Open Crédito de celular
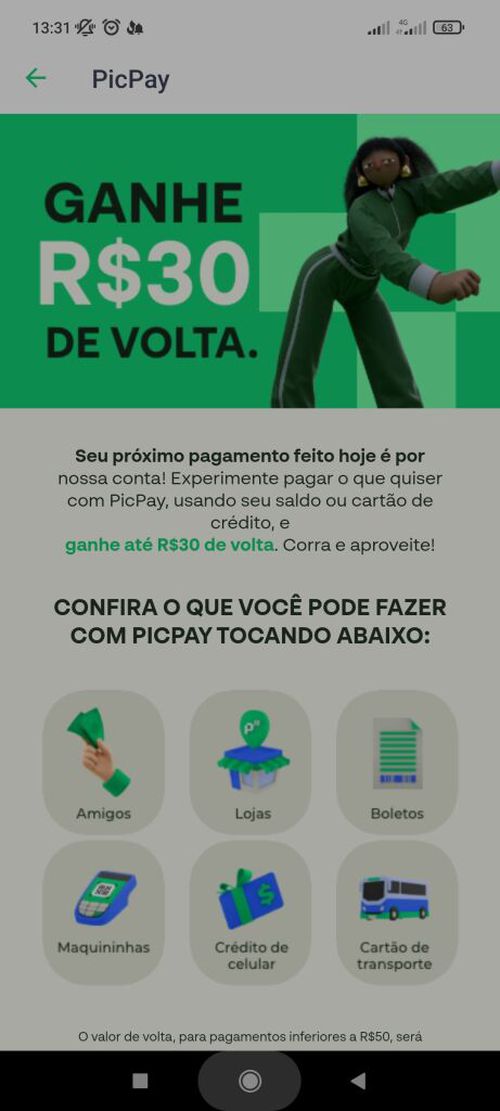This screenshot has width=500, height=1111. tap(250, 913)
